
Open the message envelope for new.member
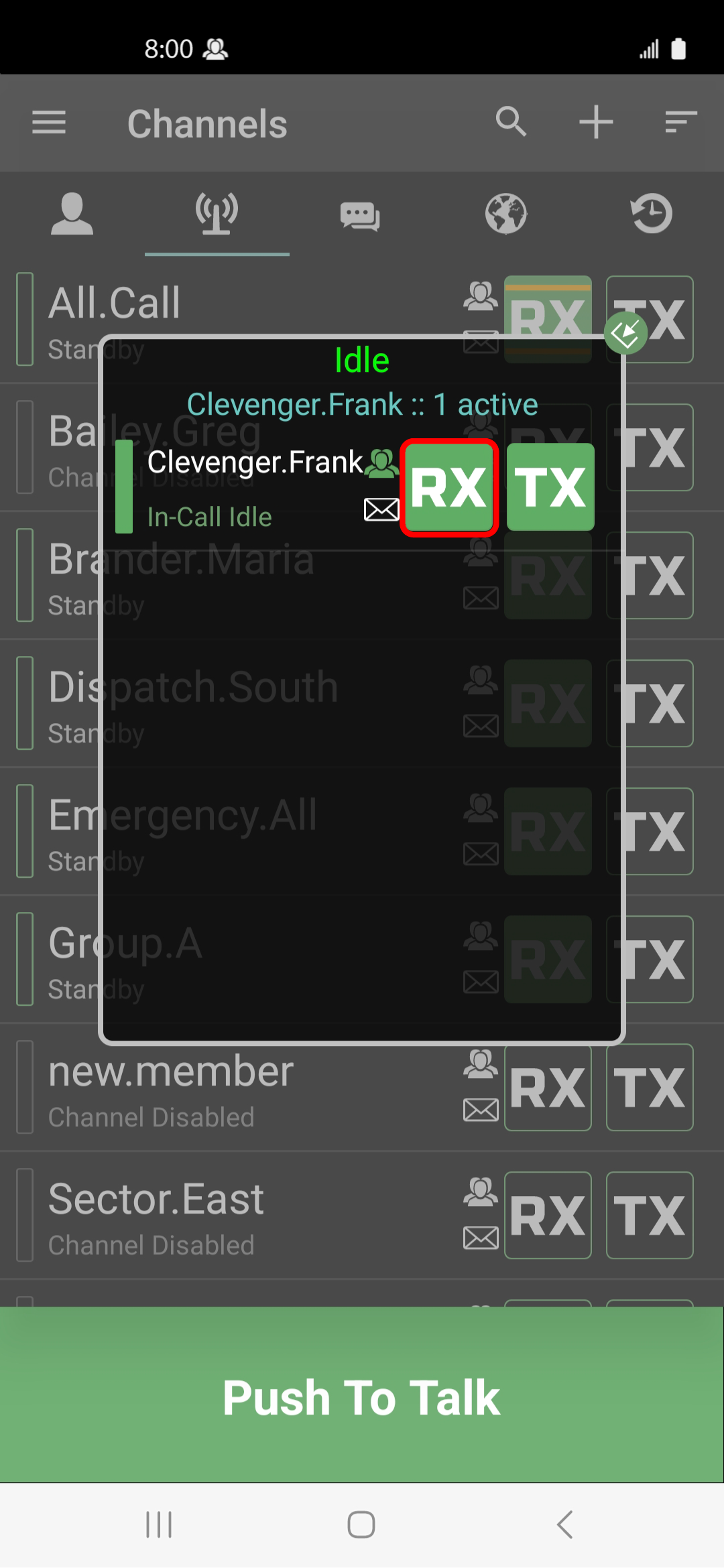pos(481,1110)
